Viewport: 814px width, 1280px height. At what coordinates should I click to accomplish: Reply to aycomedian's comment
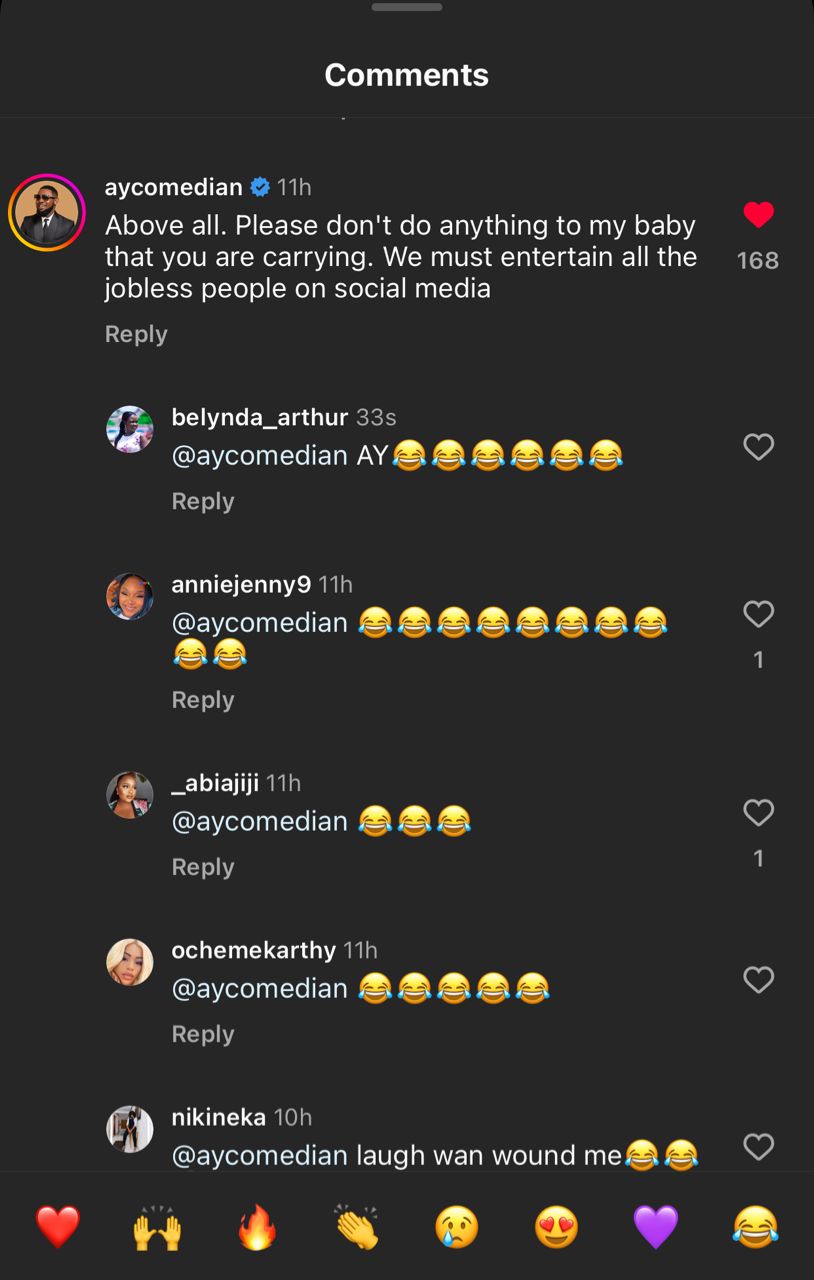(136, 334)
